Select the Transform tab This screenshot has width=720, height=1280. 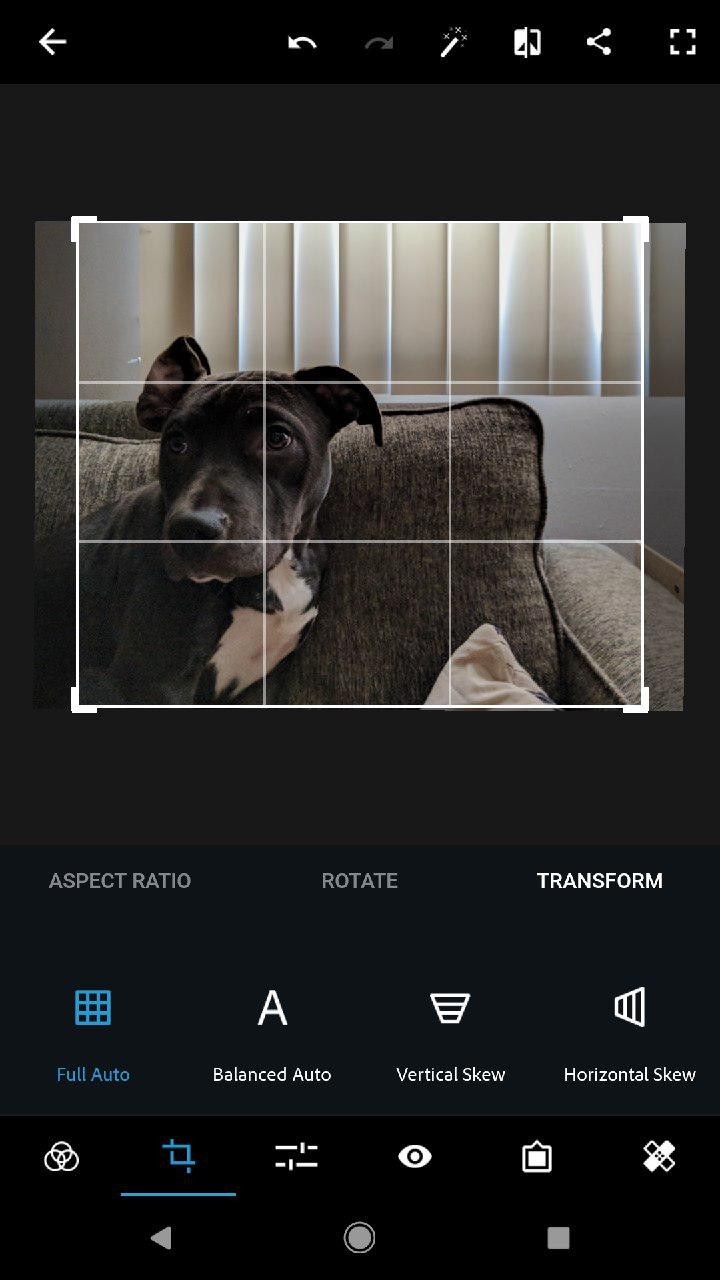(x=600, y=881)
